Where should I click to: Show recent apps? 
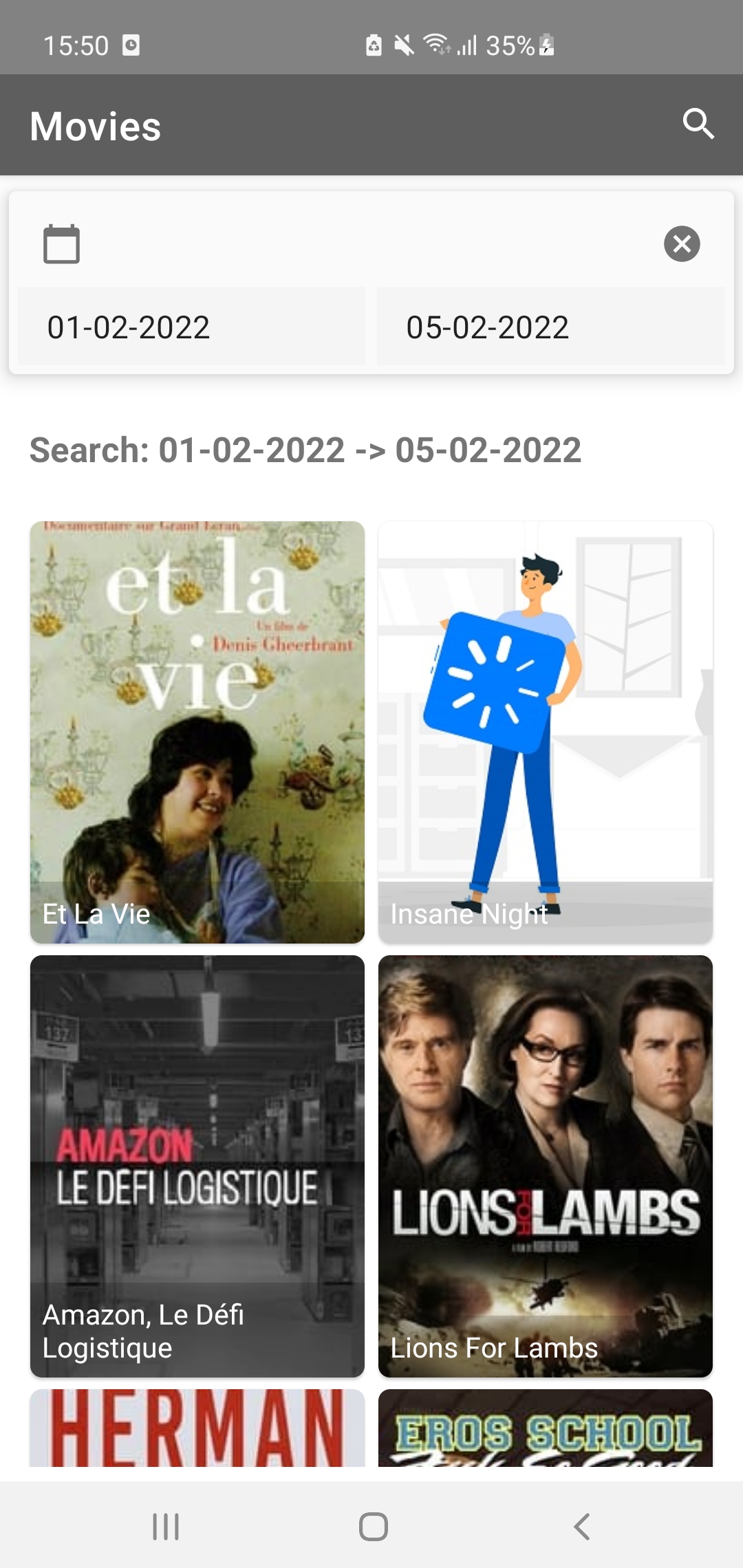(166, 1527)
